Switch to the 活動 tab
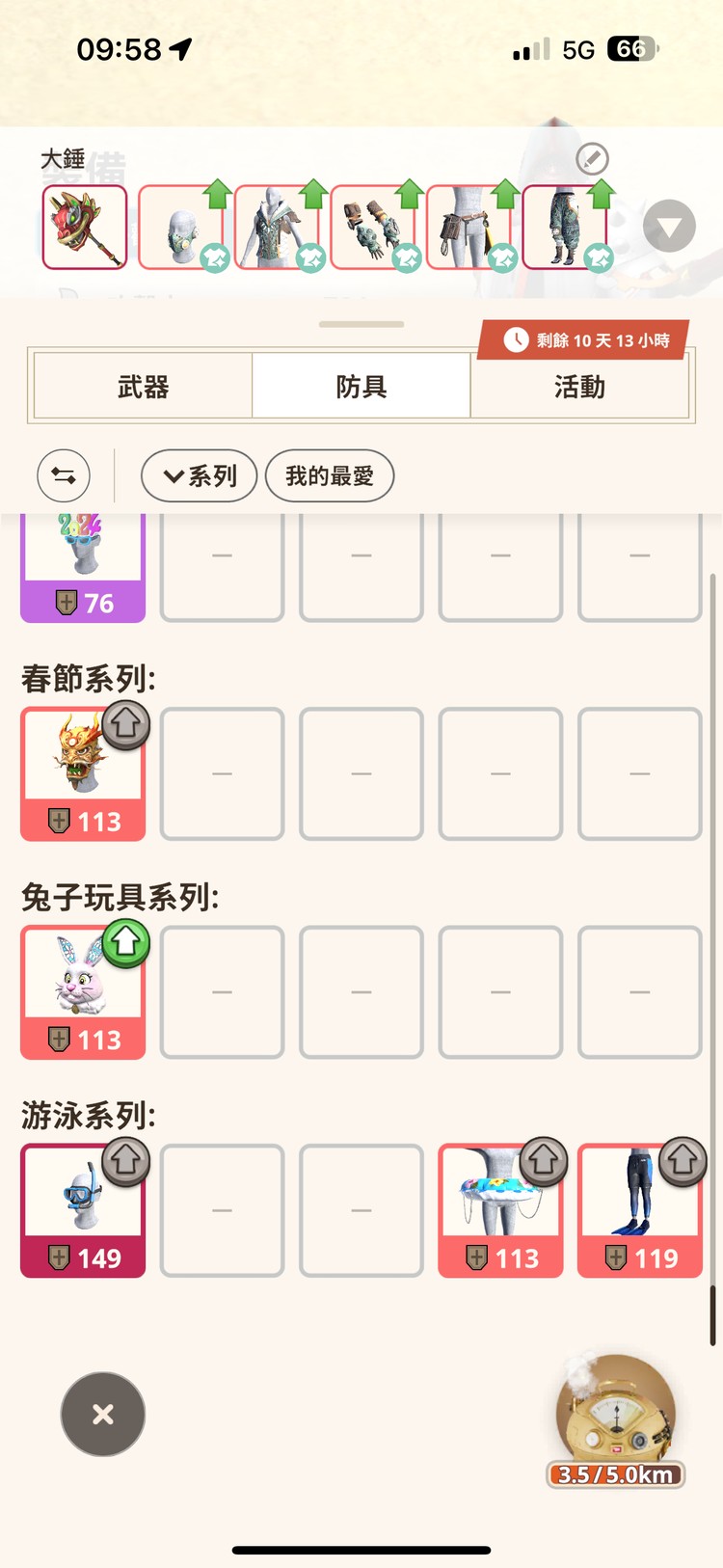The width and height of the screenshot is (723, 1568). tap(579, 387)
